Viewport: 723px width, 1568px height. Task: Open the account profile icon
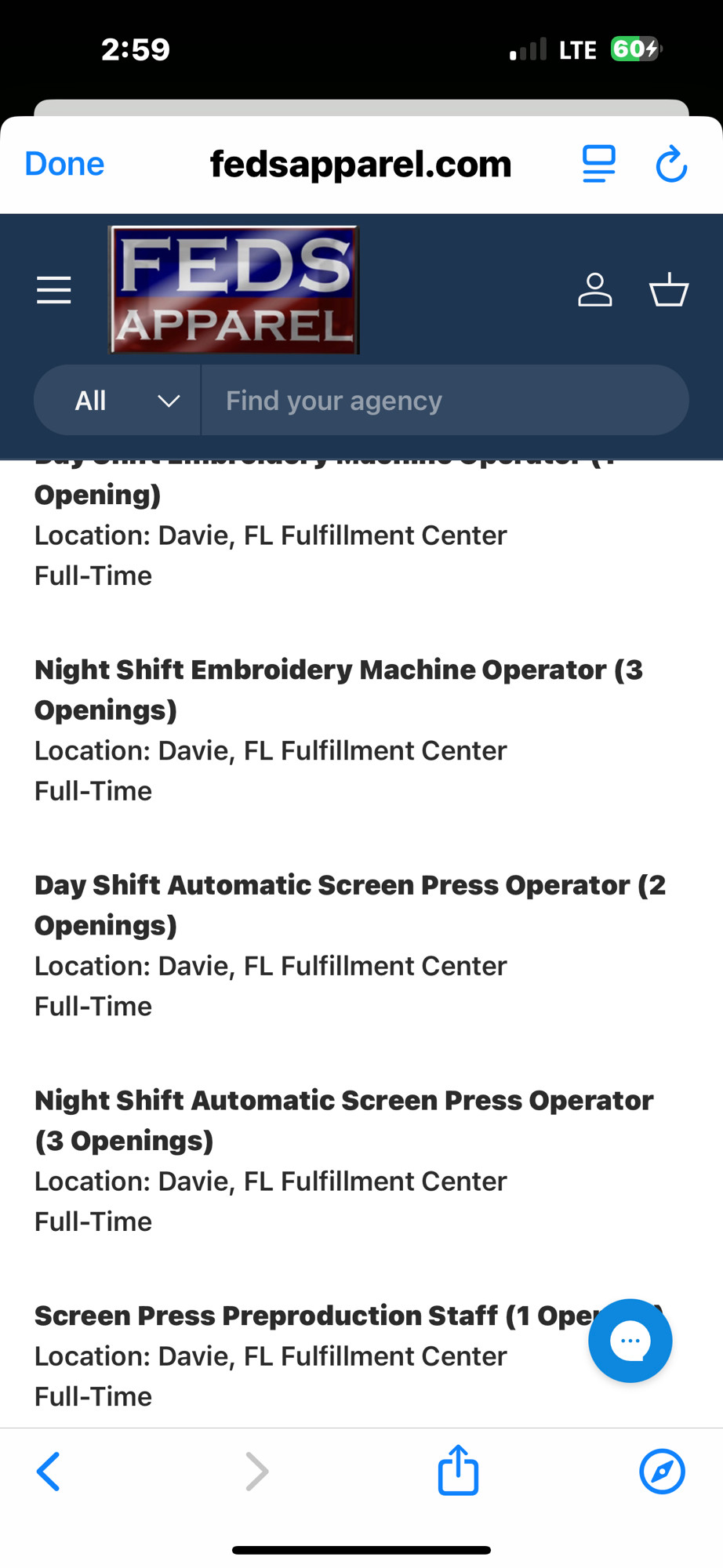(595, 290)
